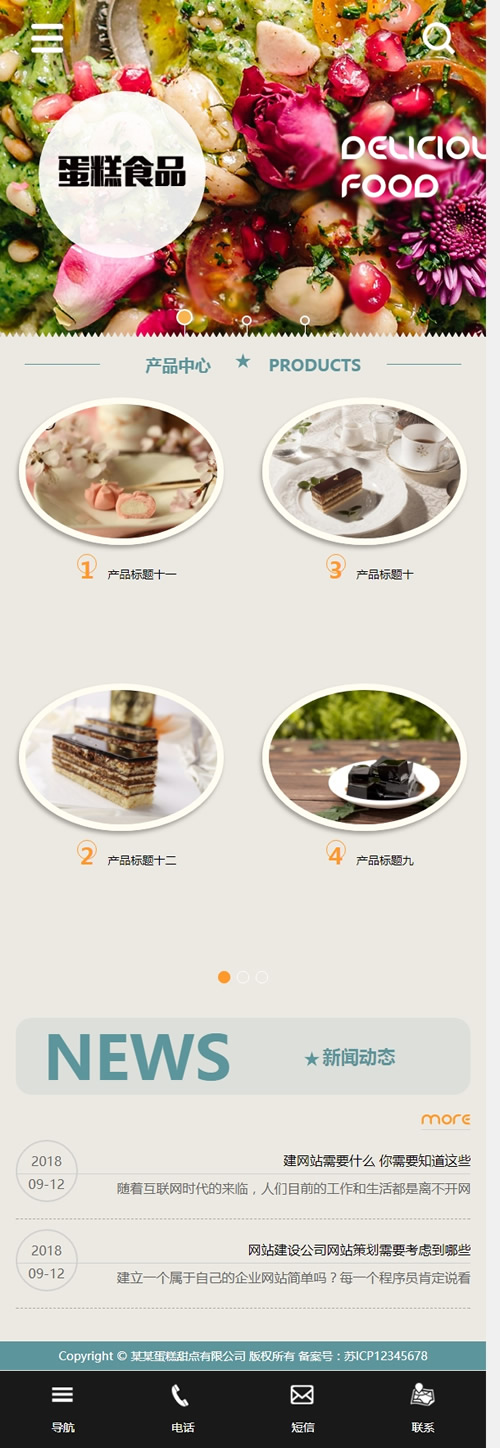Select the second product carousel dot
Image resolution: width=500 pixels, height=1448 pixels.
[x=243, y=977]
